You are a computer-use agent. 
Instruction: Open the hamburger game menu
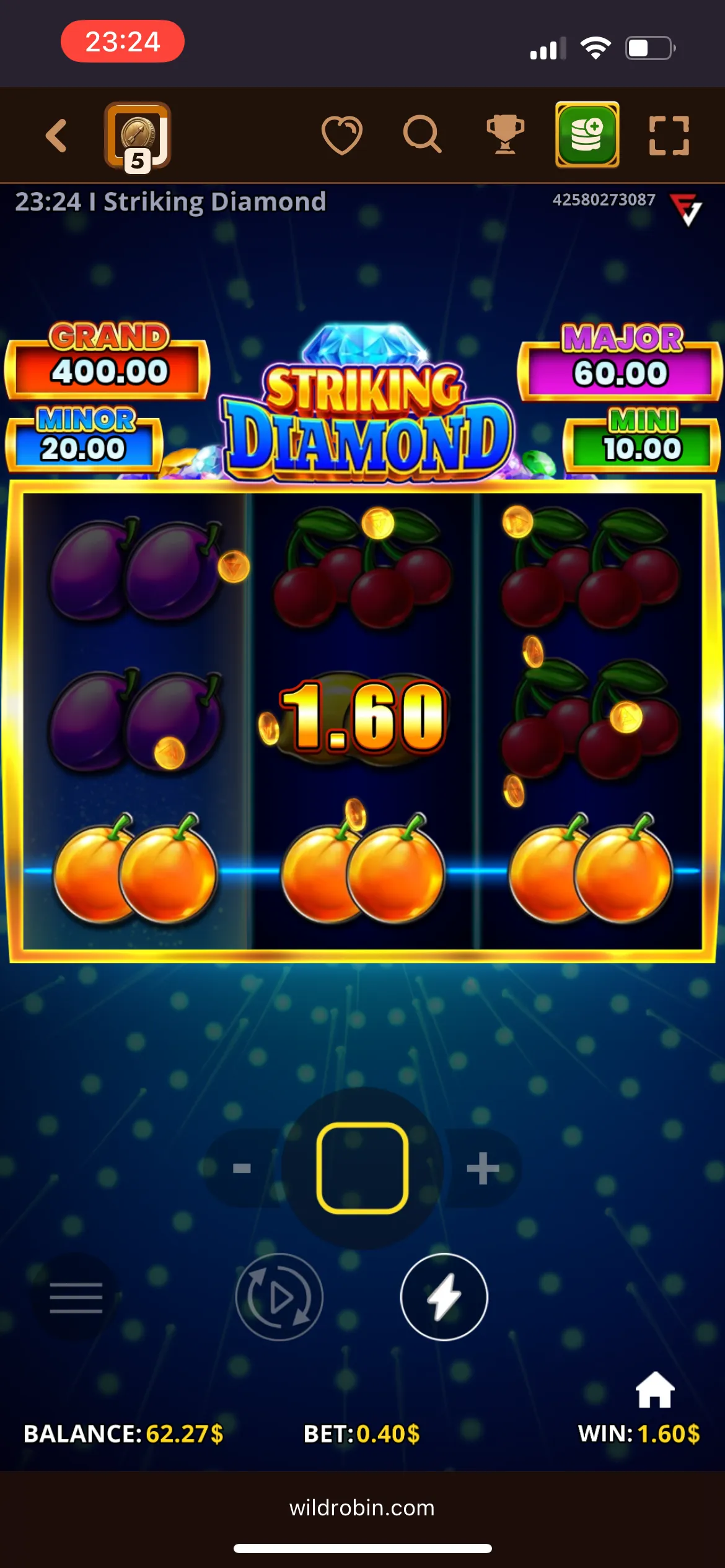[x=76, y=1297]
